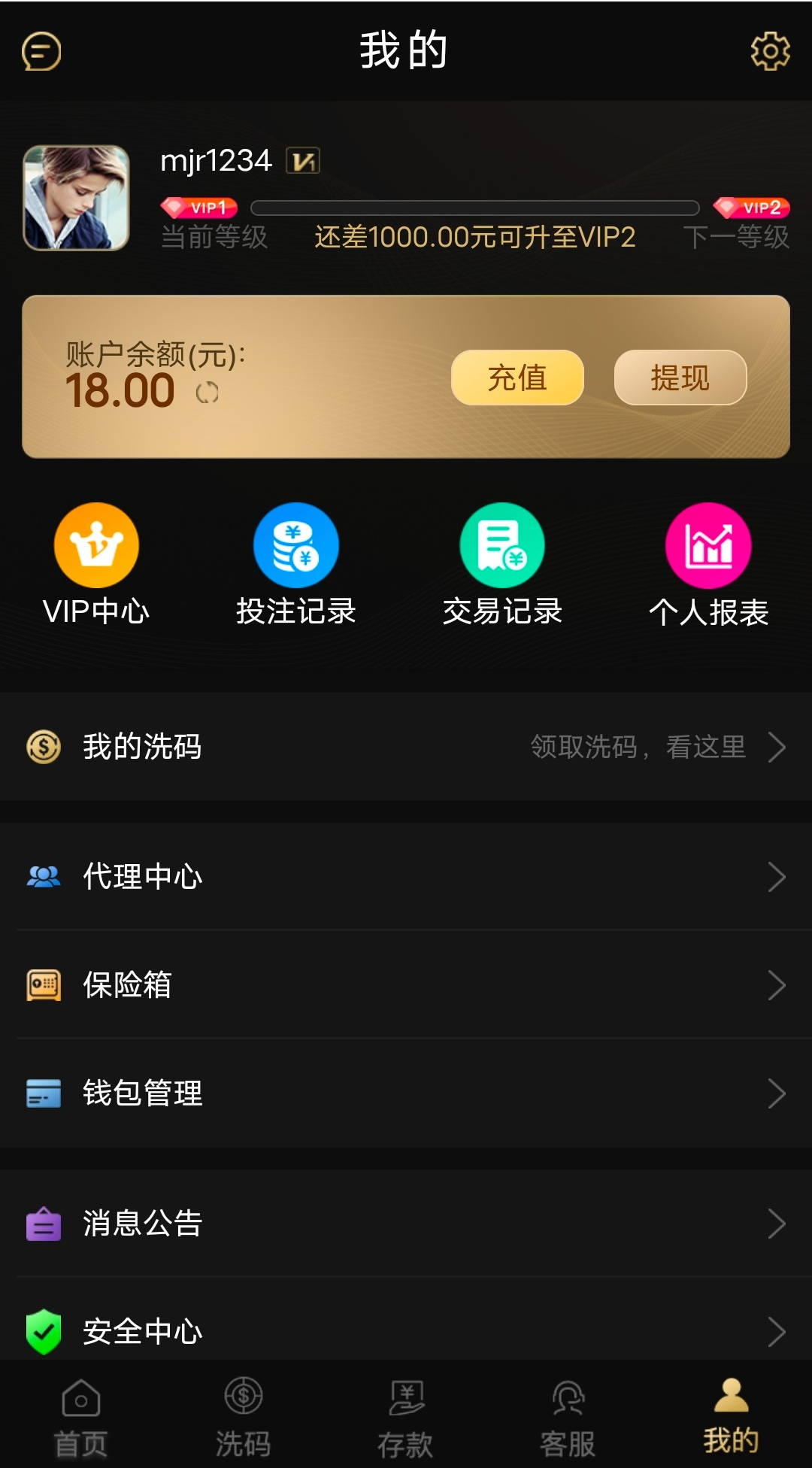Open the settings gear icon
Viewport: 812px width, 1468px height.
tap(770, 51)
